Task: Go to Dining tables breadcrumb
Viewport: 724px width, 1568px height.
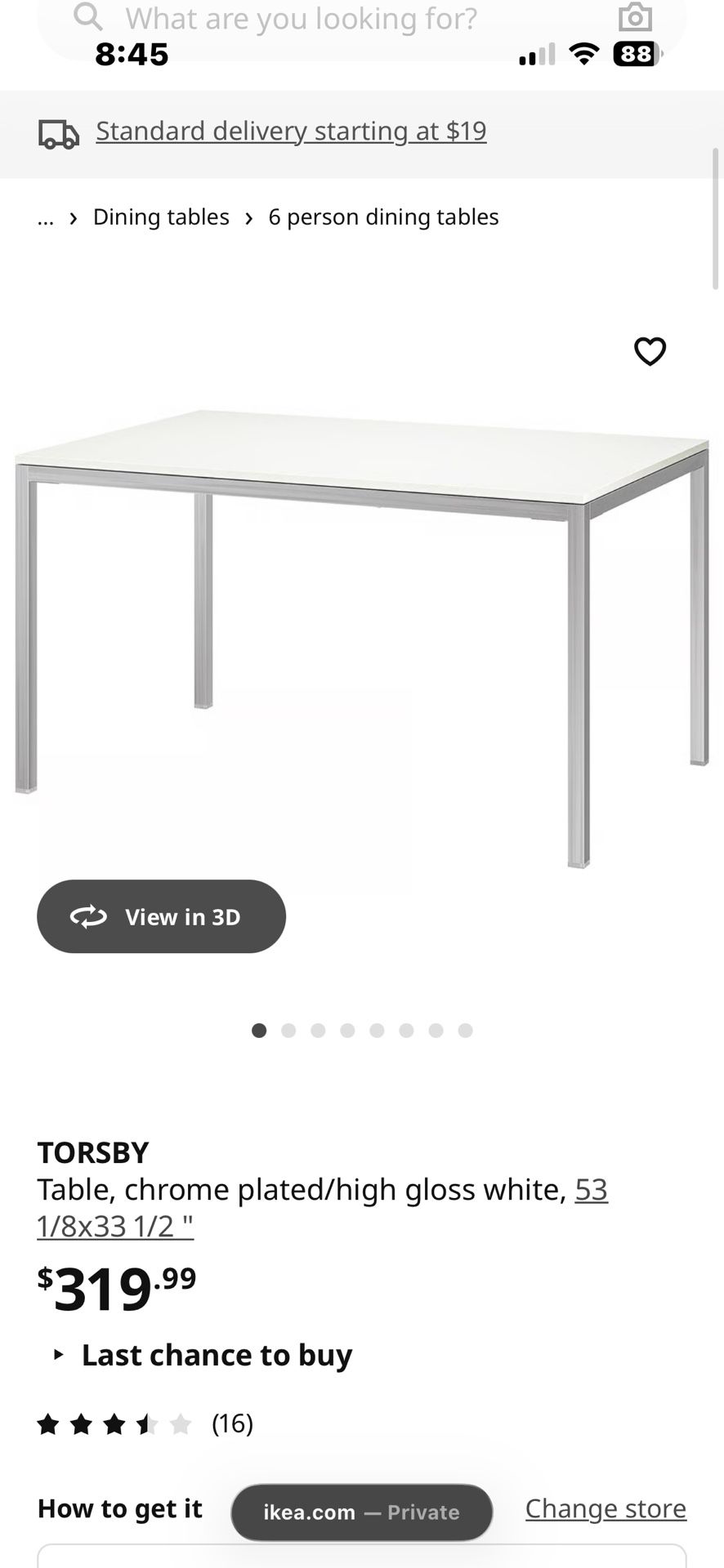Action: [161, 217]
